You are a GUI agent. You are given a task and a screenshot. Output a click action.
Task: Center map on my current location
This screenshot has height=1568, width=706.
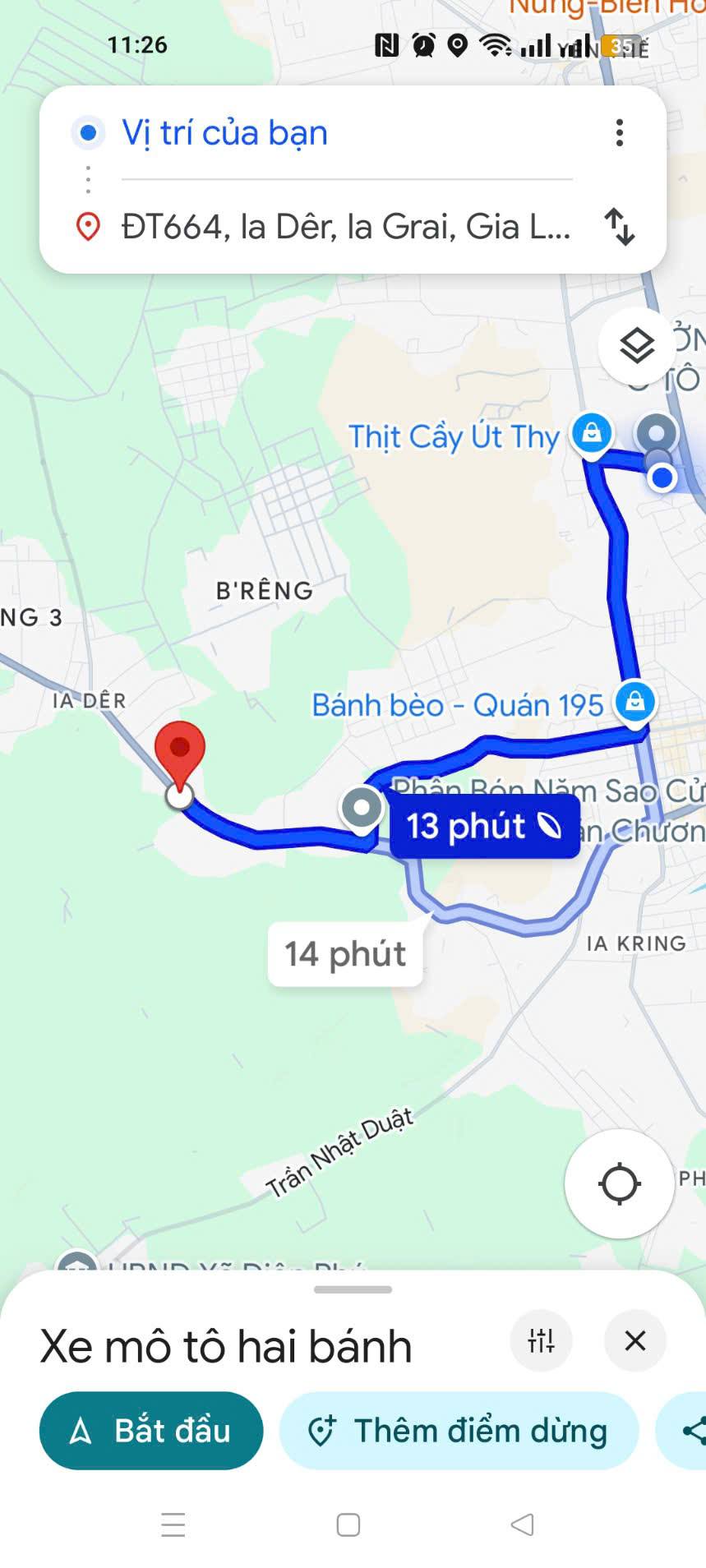[619, 1184]
